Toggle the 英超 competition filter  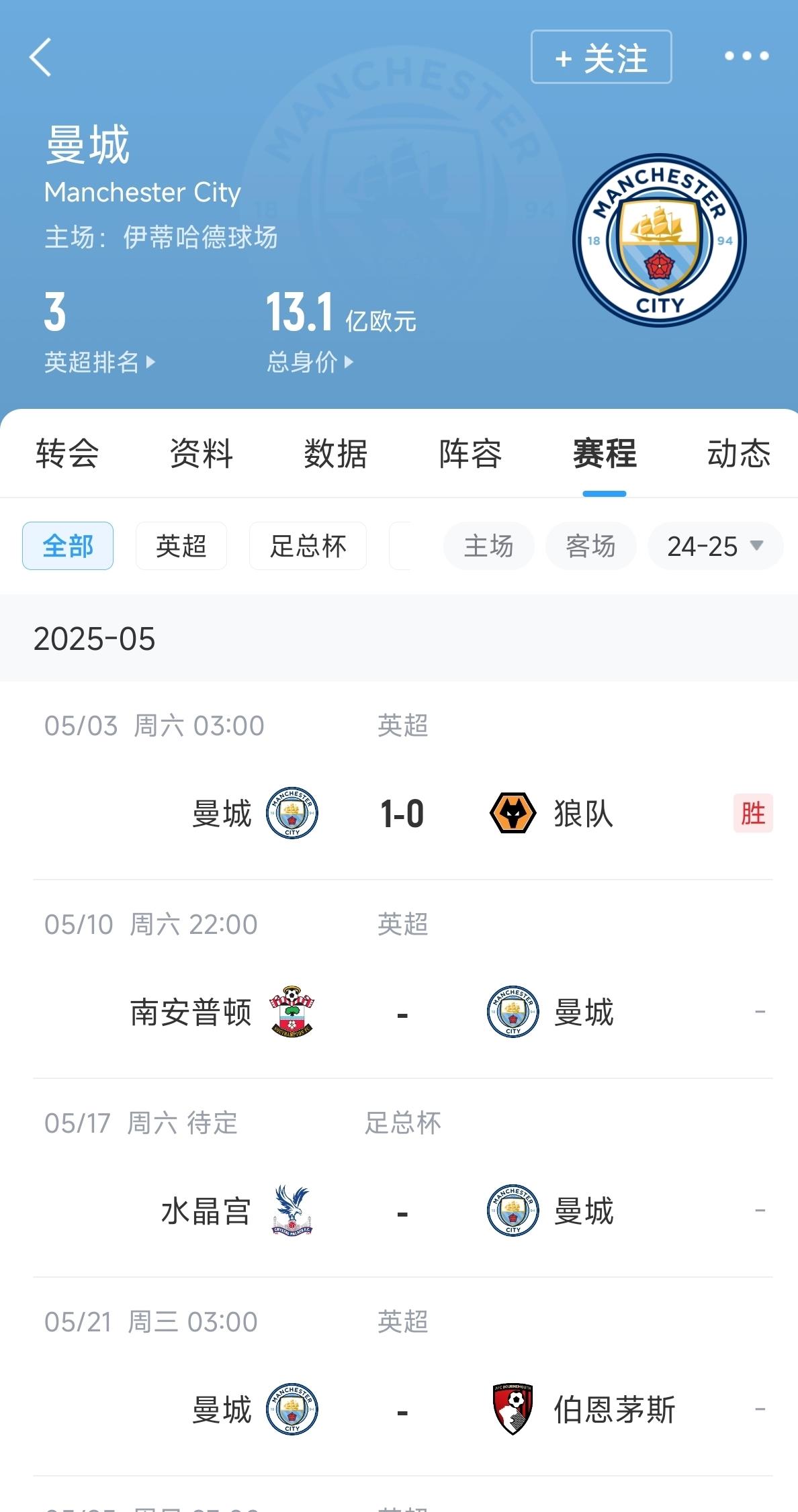point(180,546)
